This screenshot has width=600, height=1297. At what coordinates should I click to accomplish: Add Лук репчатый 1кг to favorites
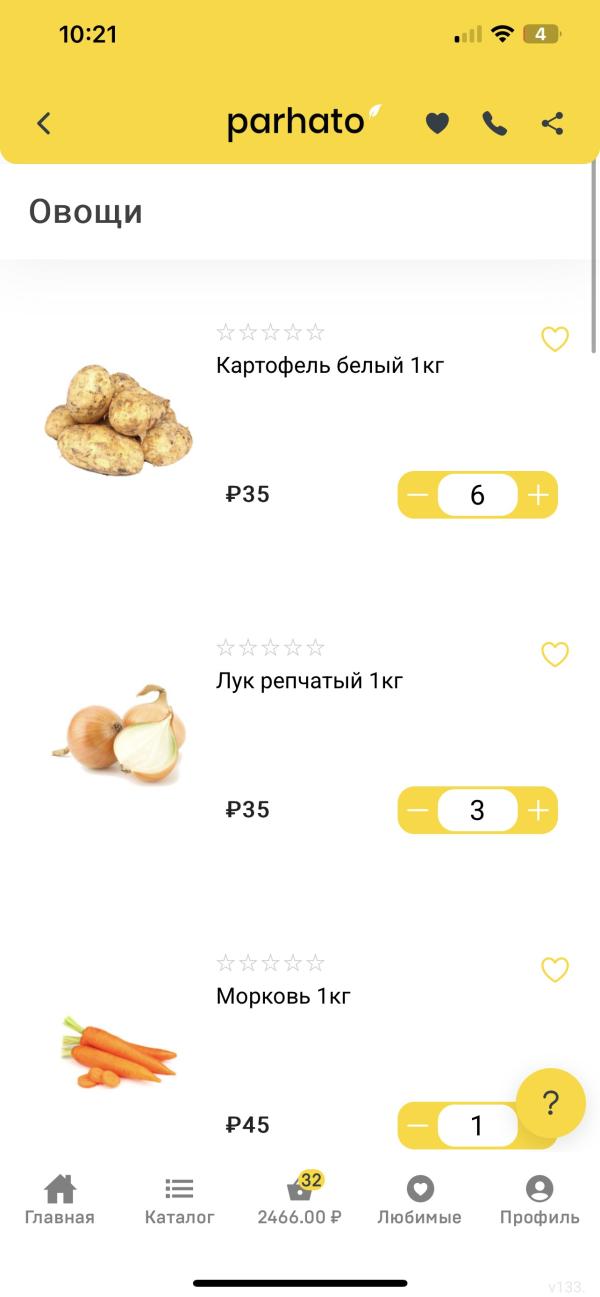[x=555, y=654]
